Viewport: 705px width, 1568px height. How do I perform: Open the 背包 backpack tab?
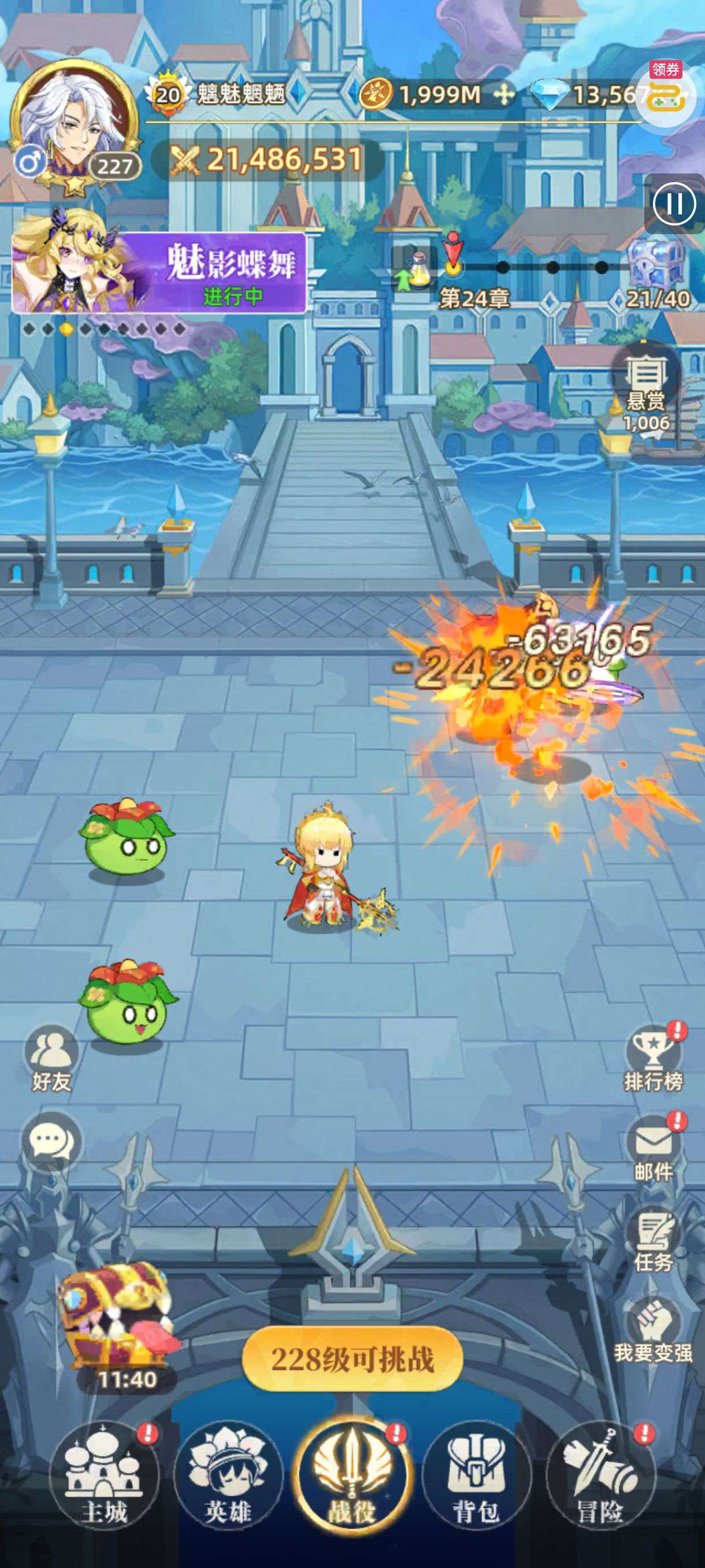(476, 1478)
